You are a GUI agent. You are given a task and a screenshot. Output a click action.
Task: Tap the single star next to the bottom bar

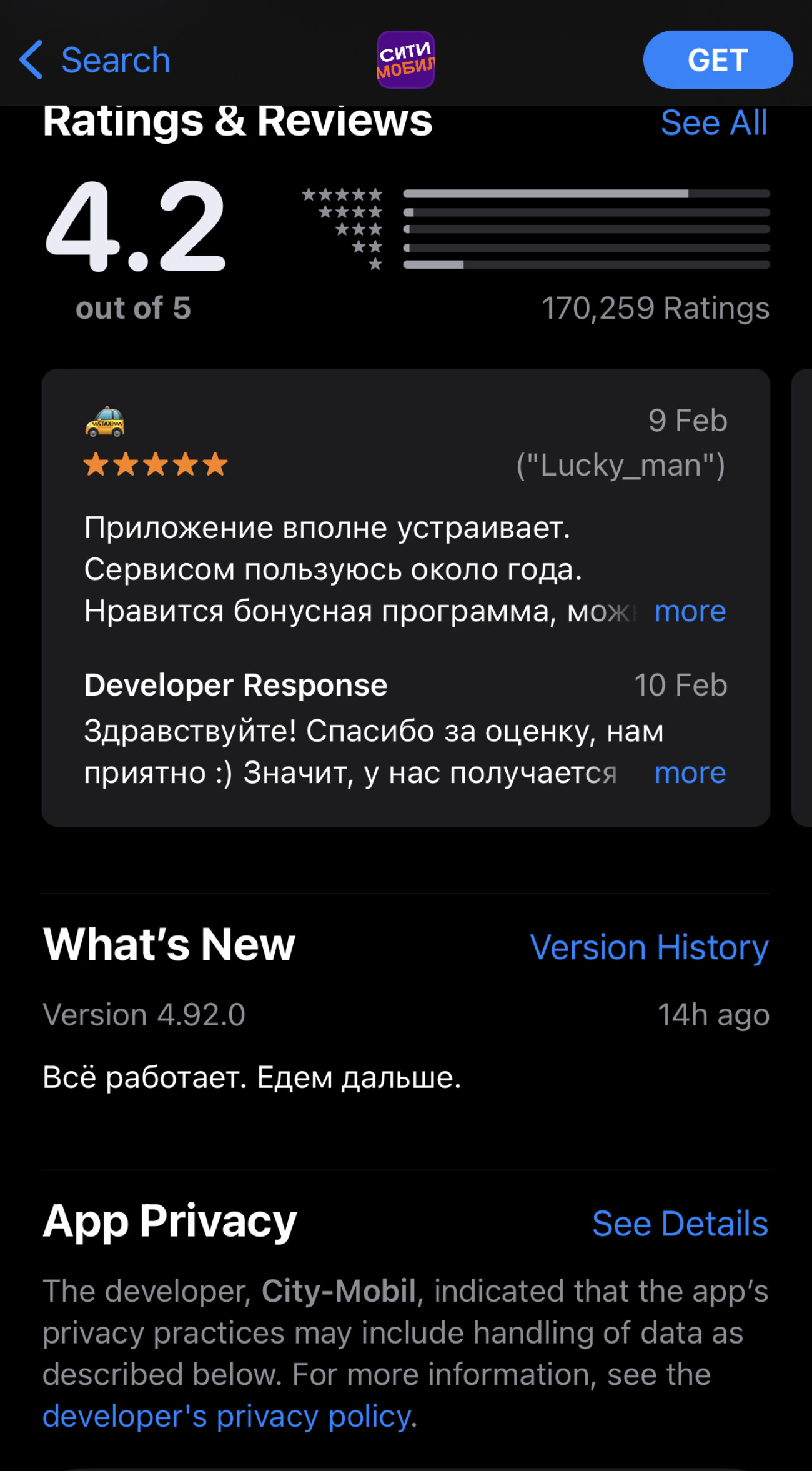point(375,265)
